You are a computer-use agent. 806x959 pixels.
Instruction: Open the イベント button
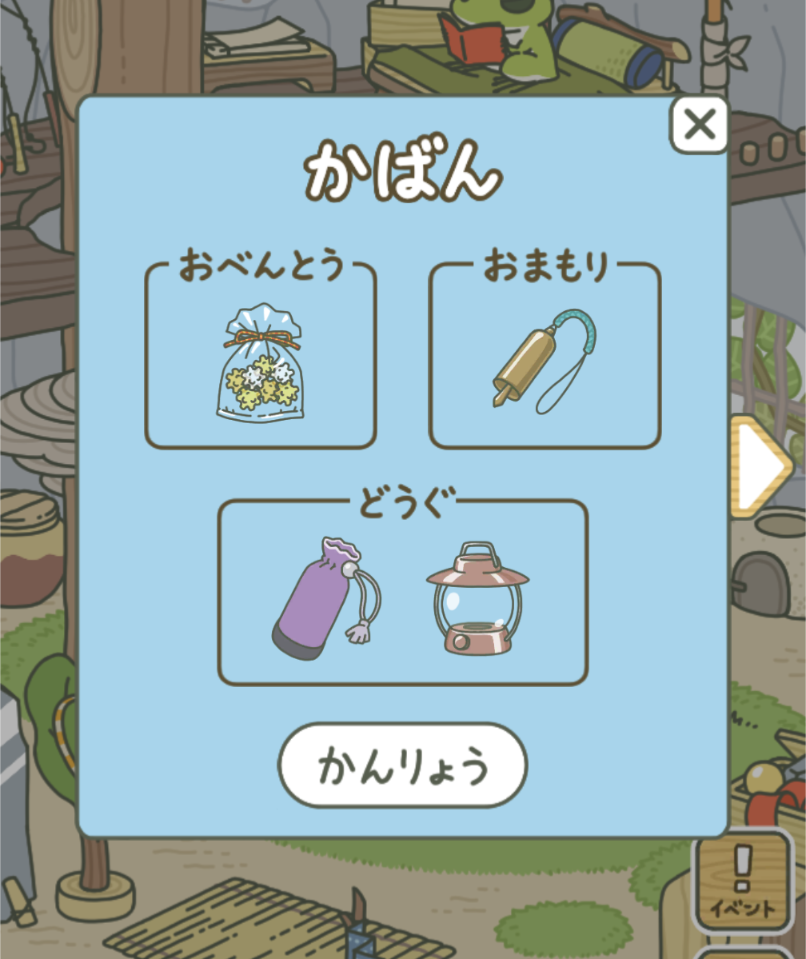741,880
